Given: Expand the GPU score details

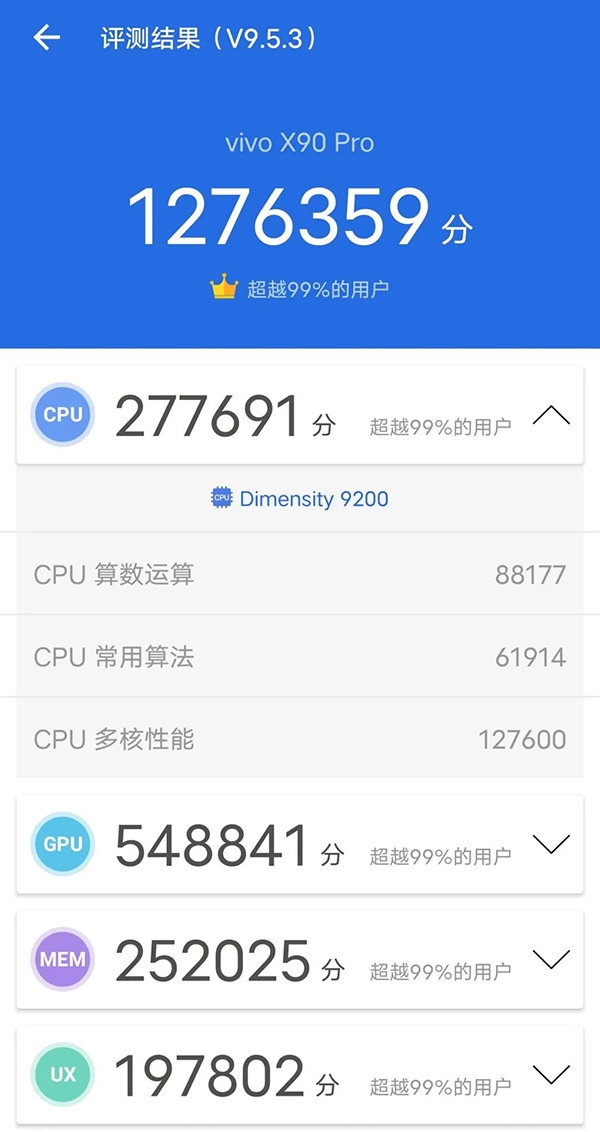Looking at the screenshot, I should click(551, 844).
